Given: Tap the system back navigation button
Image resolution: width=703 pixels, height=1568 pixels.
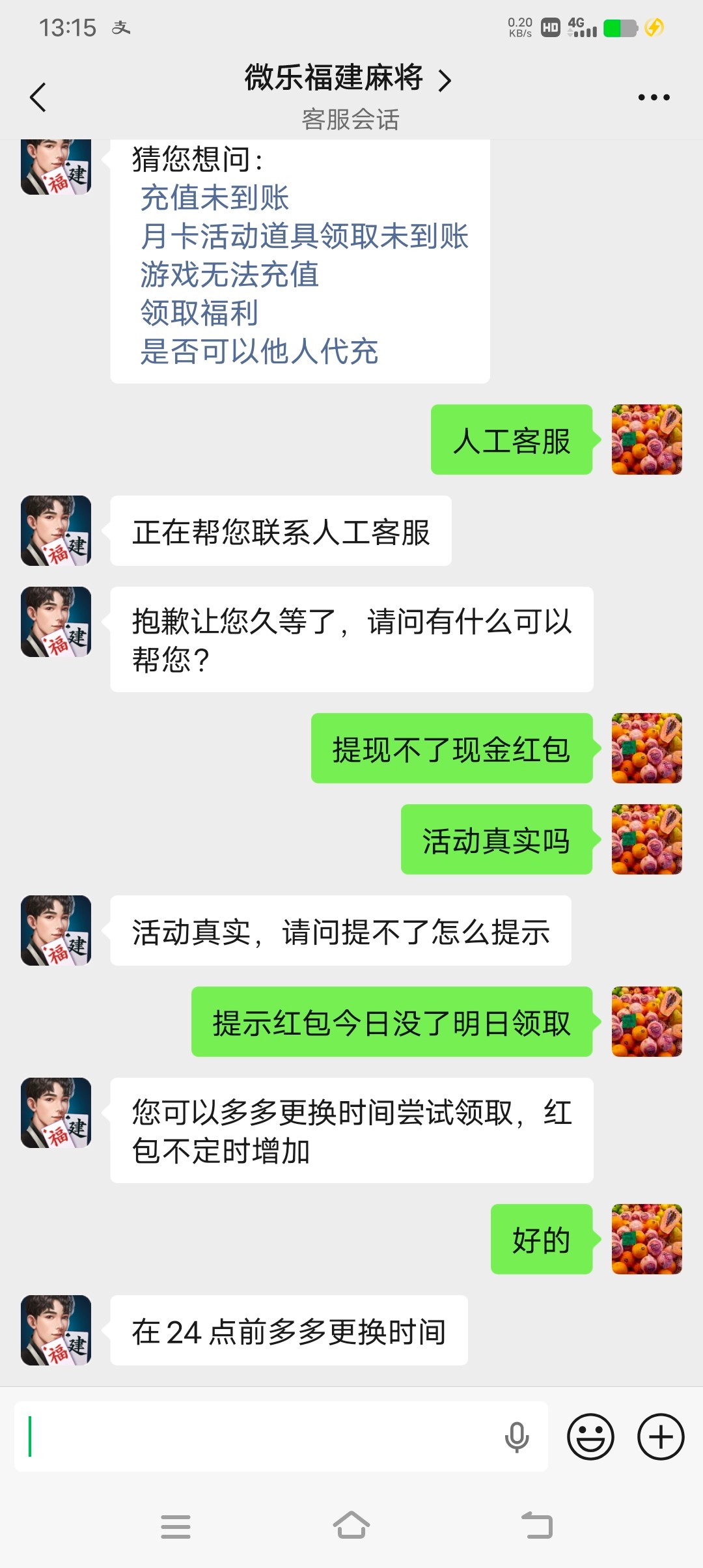Looking at the screenshot, I should pyautogui.click(x=537, y=1526).
